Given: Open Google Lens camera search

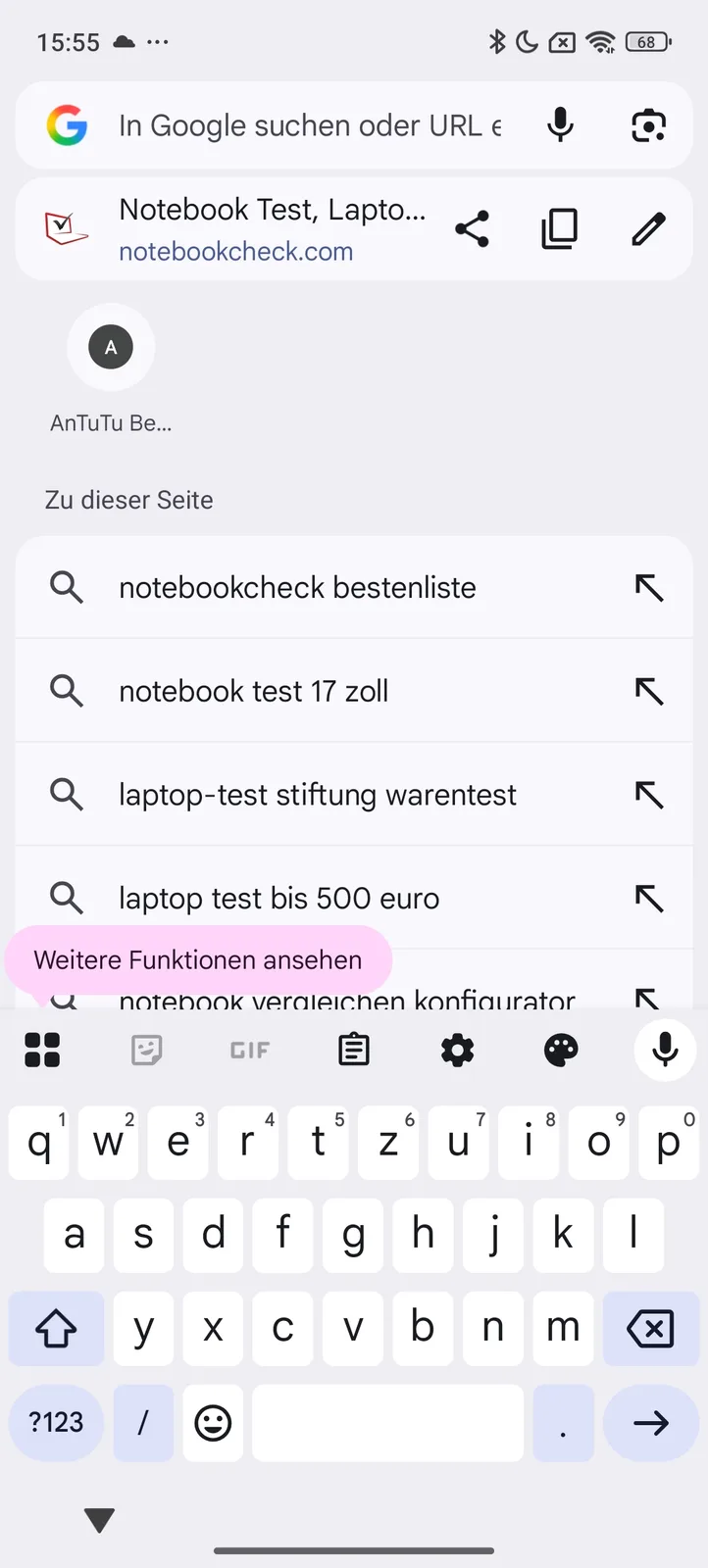Looking at the screenshot, I should 648,125.
